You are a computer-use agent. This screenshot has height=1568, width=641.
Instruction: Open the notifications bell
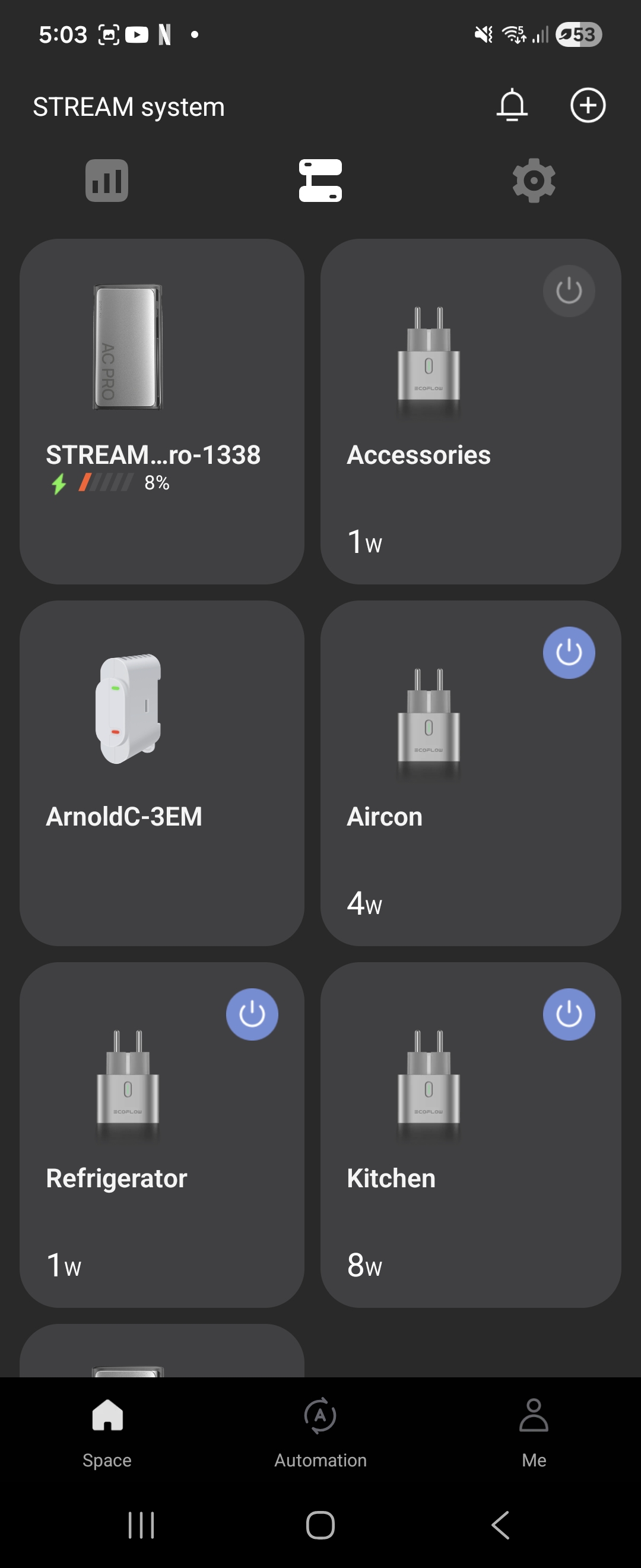512,105
